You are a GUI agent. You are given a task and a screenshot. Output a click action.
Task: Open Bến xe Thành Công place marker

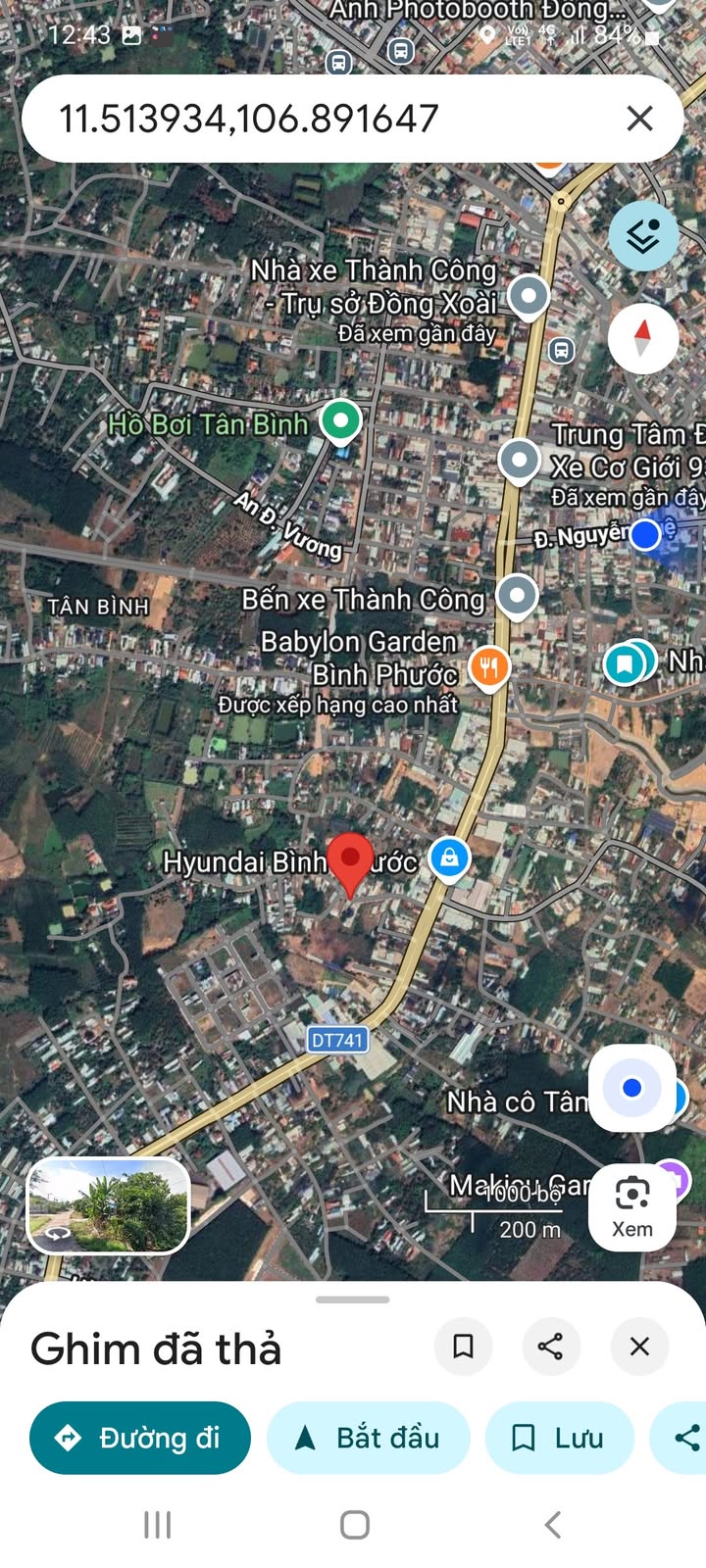coord(517,594)
